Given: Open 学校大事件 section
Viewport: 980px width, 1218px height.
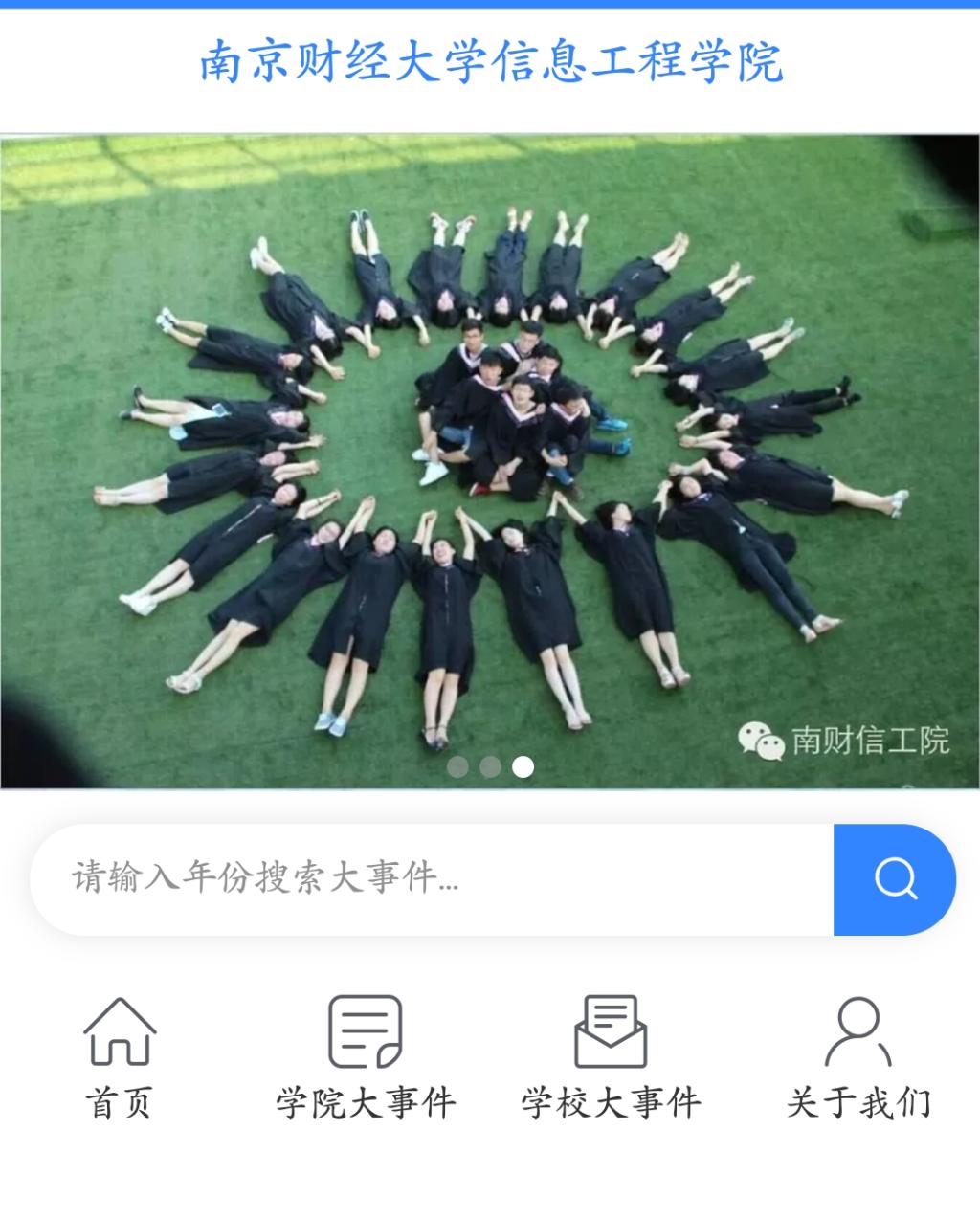Looking at the screenshot, I should [x=611, y=1057].
